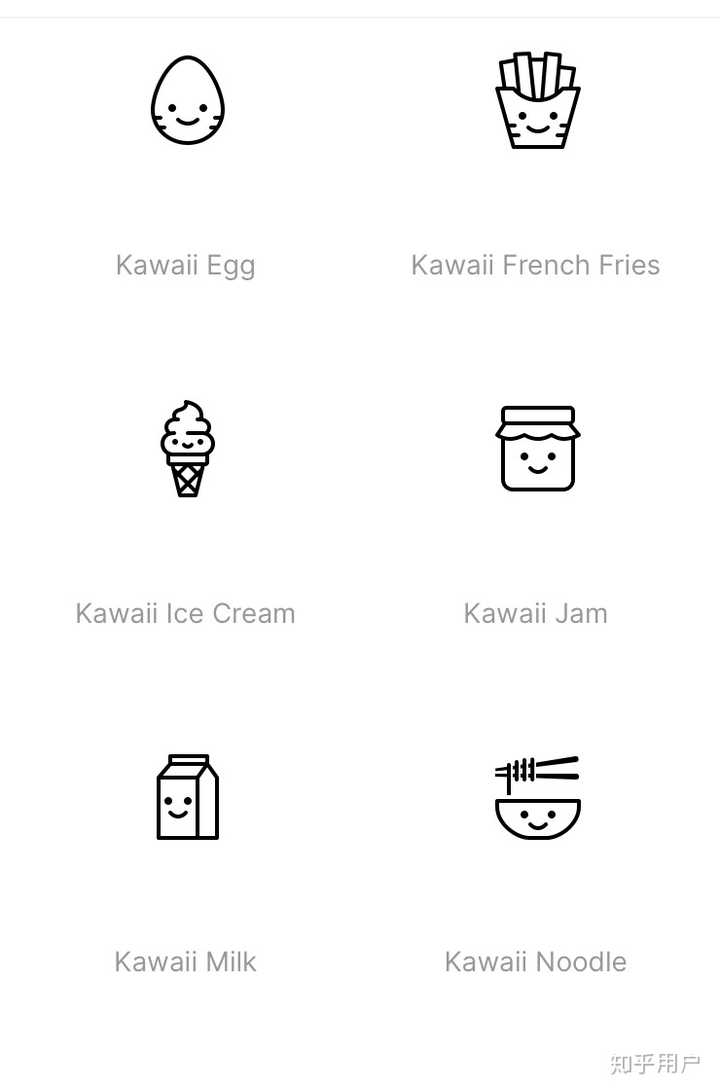Open the Kawaii Egg icon
Image resolution: width=720 pixels, height=1089 pixels.
point(187,101)
